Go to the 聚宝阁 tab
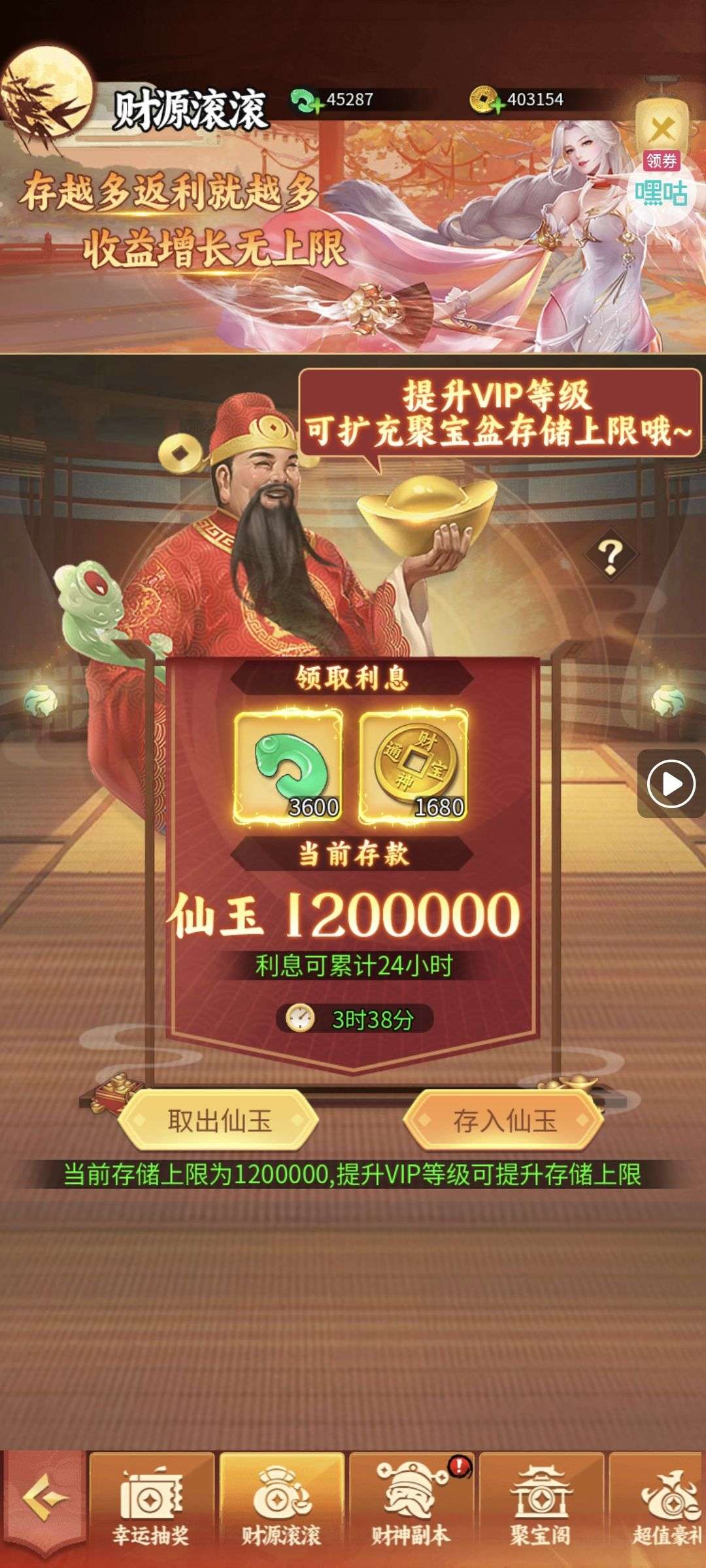 pyautogui.click(x=541, y=1506)
